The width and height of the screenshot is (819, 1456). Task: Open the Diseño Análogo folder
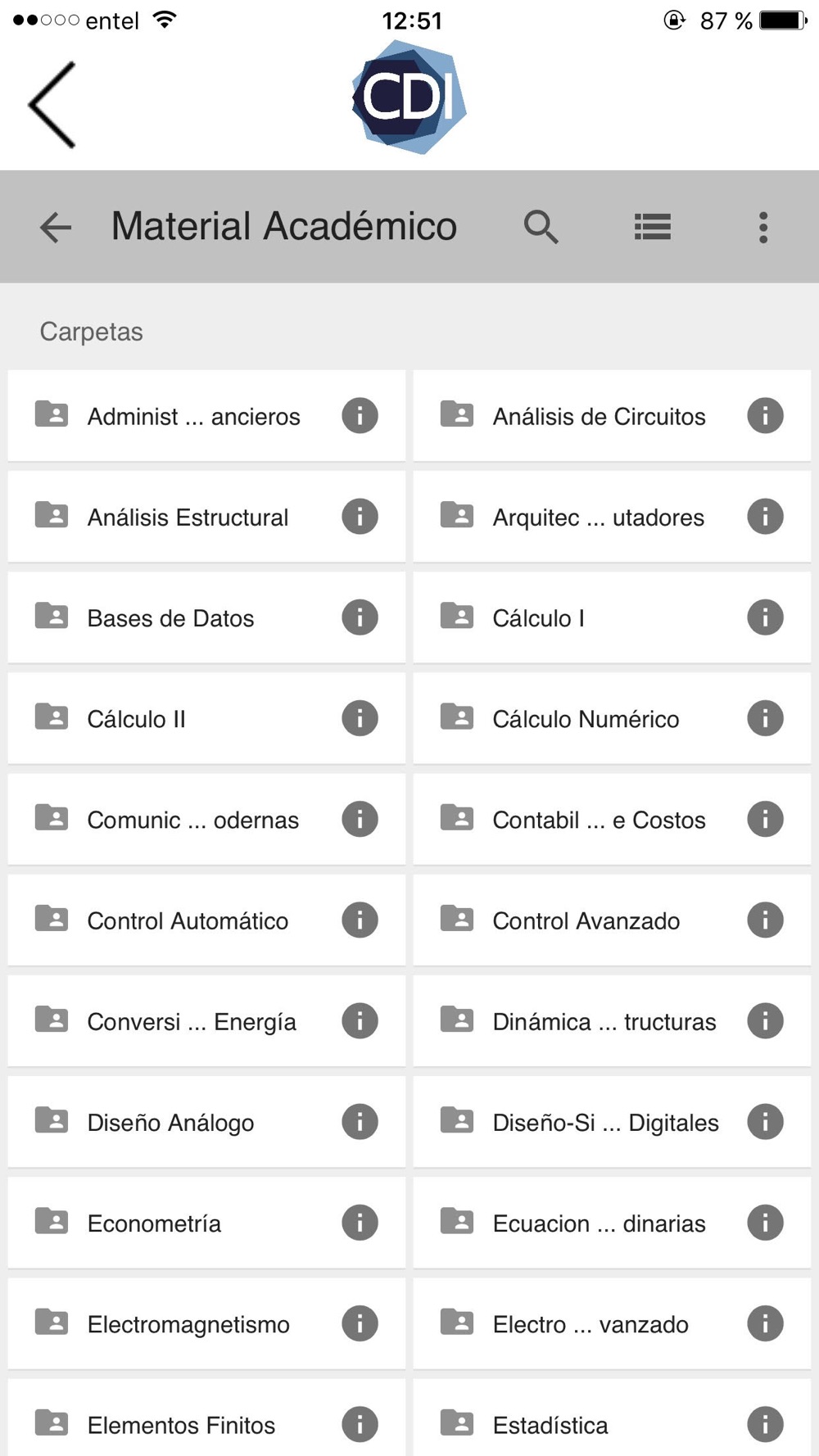(x=206, y=1122)
